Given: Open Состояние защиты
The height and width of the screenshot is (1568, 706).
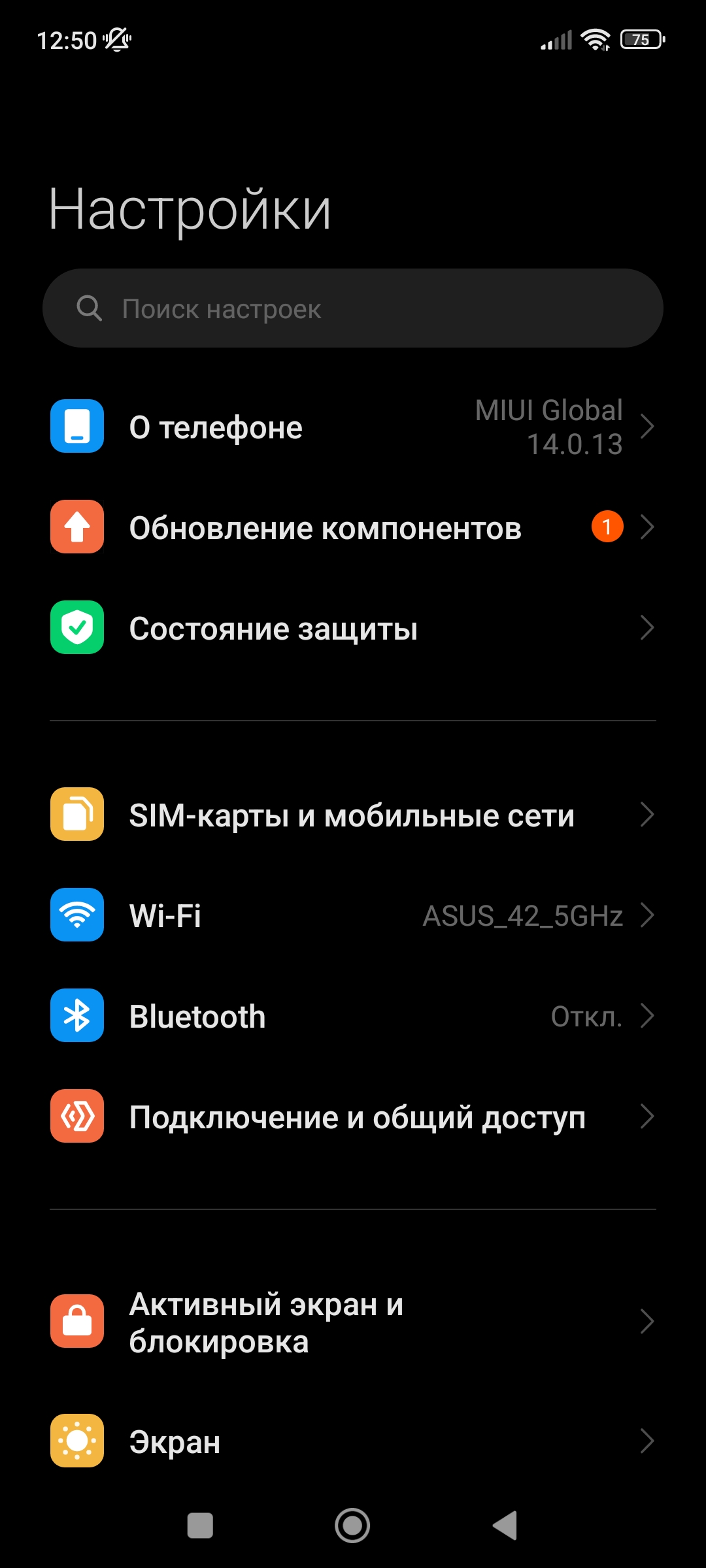Looking at the screenshot, I should [353, 628].
